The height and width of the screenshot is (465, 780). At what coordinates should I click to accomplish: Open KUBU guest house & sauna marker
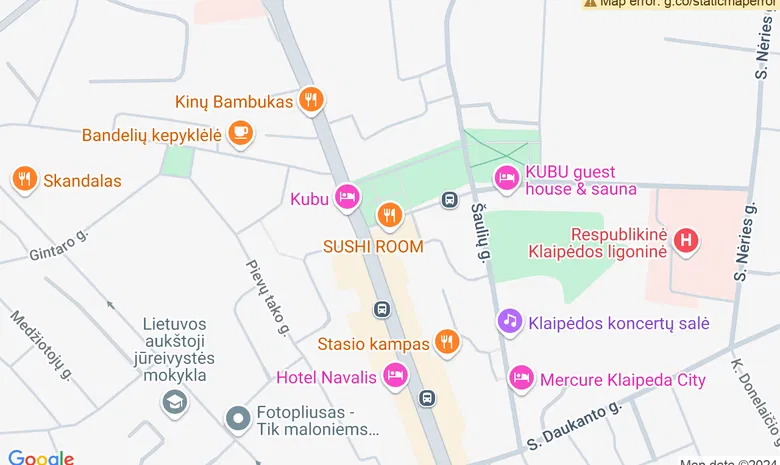[x=507, y=179]
